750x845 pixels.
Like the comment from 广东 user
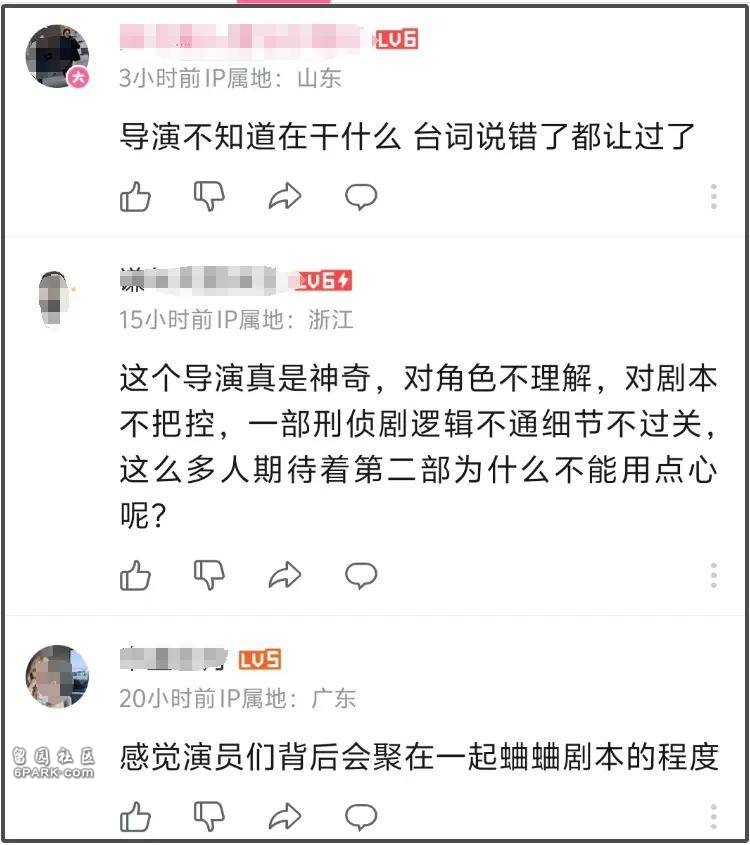135,816
